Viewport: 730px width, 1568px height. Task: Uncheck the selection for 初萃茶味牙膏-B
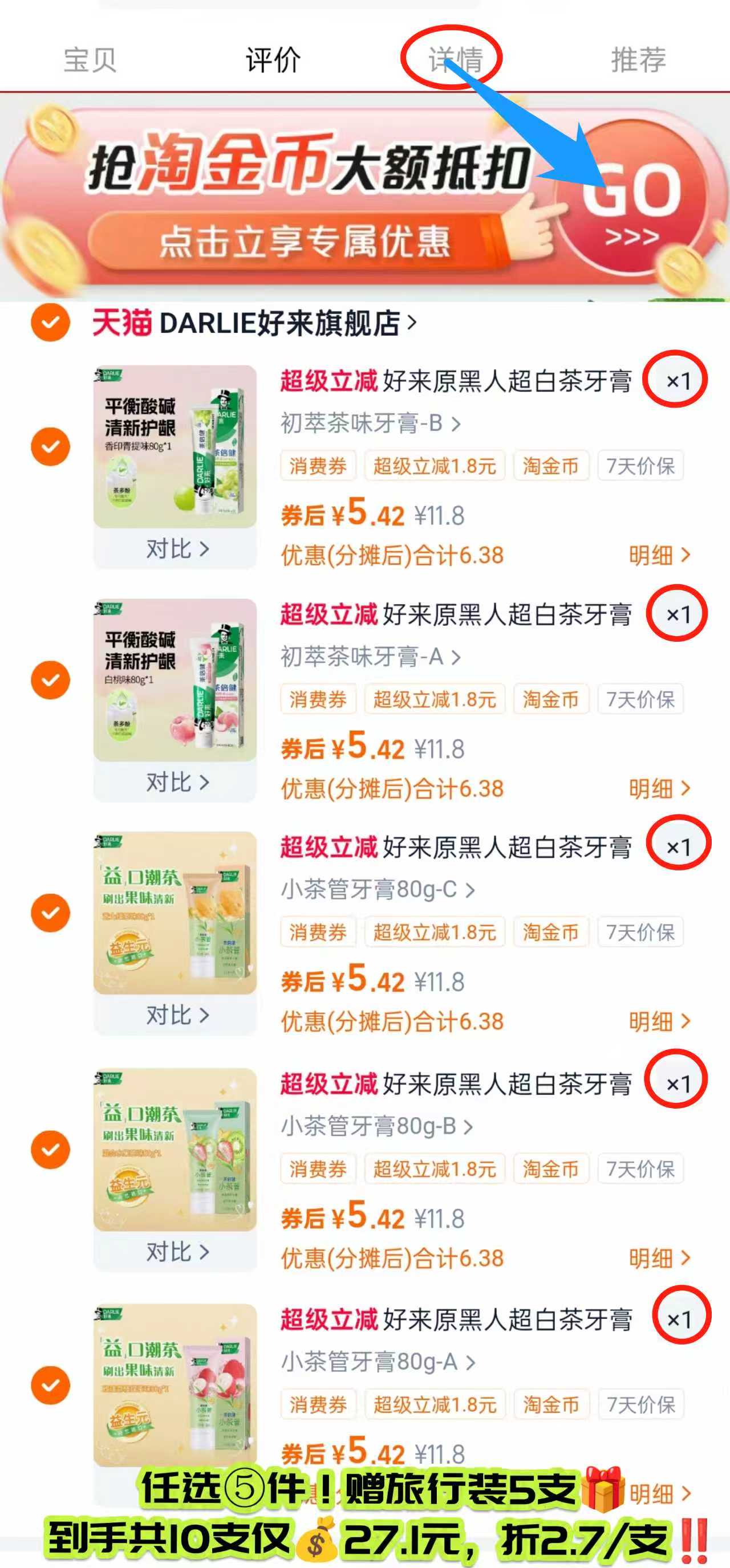(x=50, y=447)
